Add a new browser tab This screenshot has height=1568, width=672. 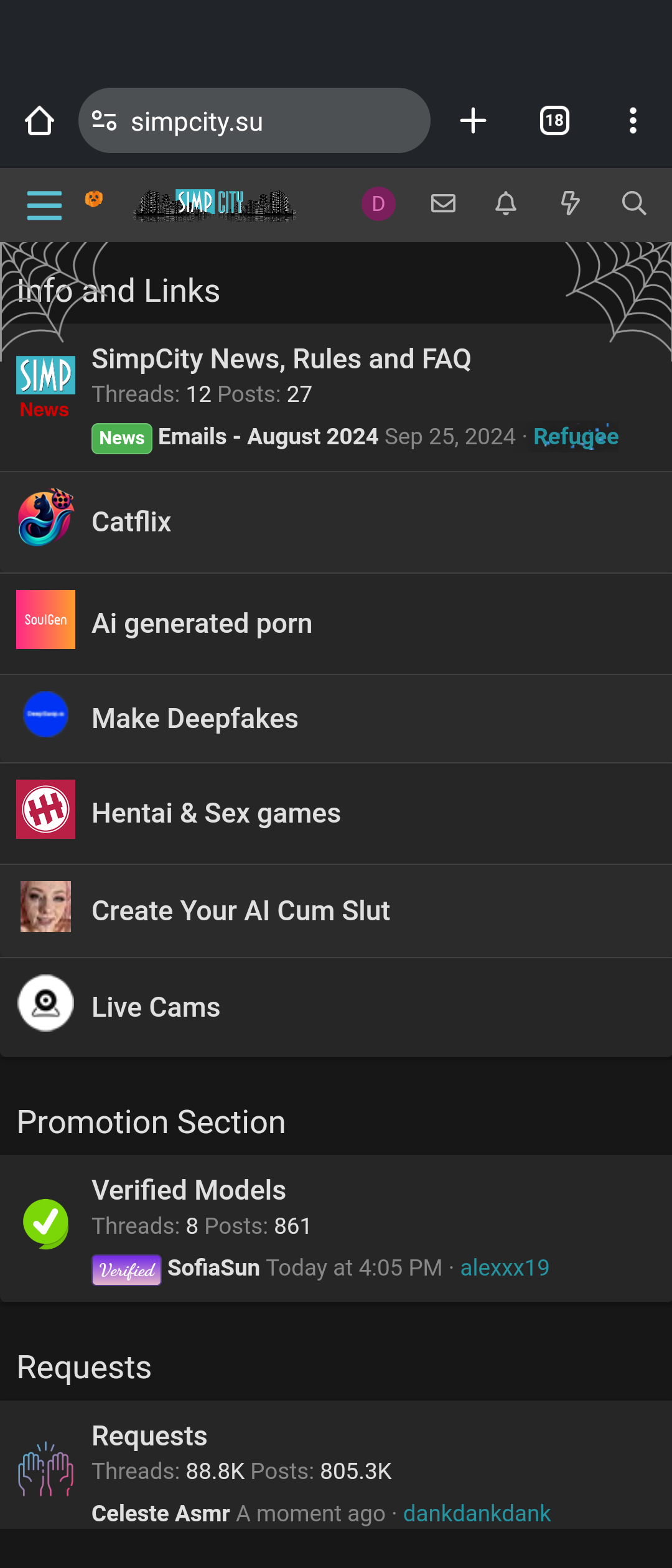tap(473, 121)
